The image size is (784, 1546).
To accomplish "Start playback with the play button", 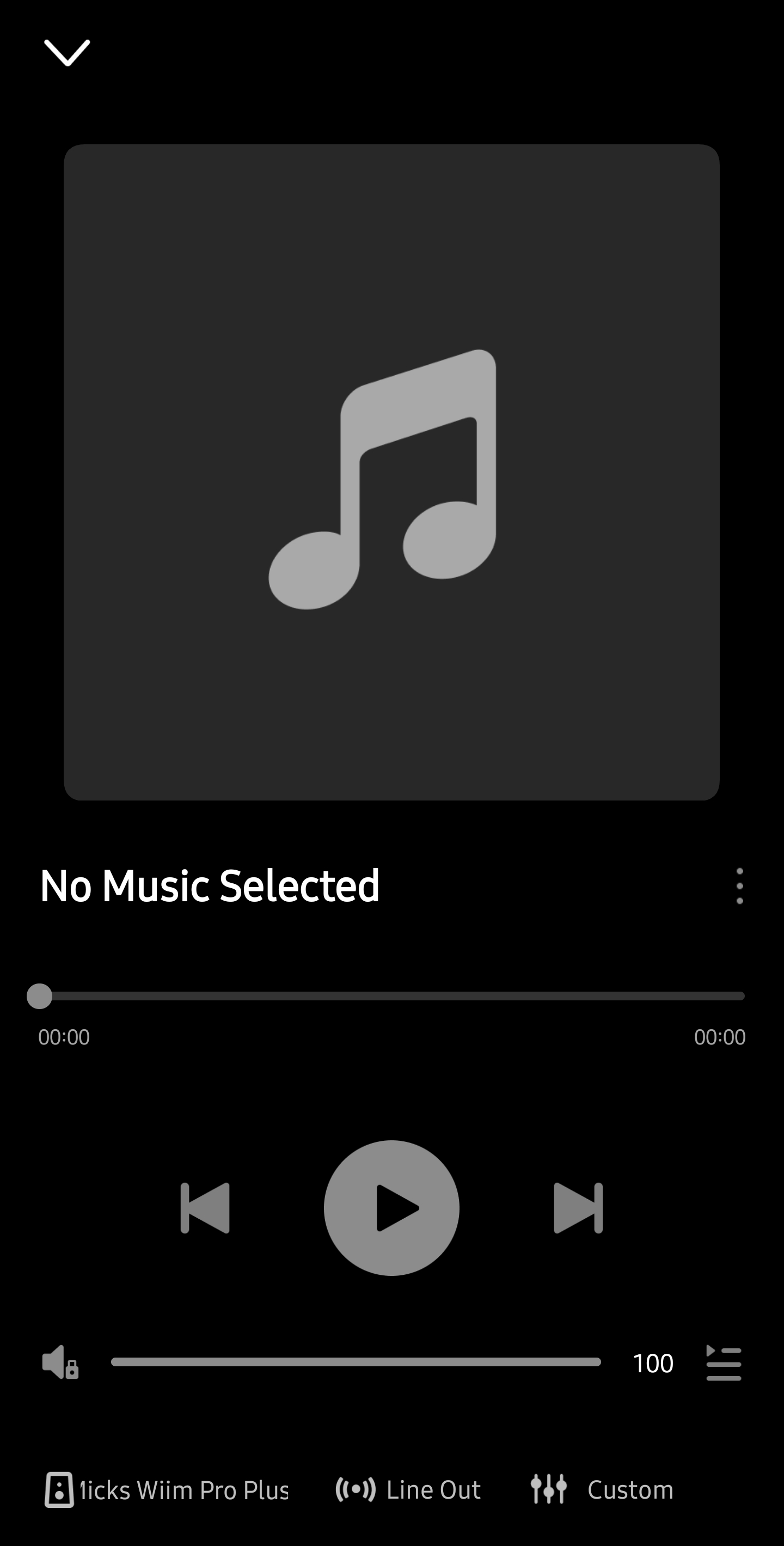I will click(x=391, y=1208).
